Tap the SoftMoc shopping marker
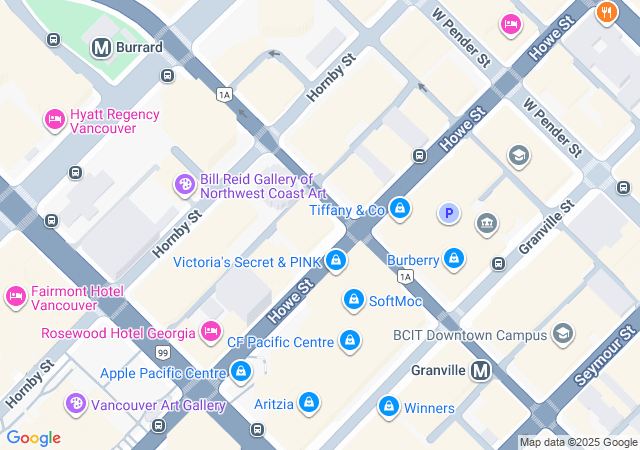Screen dimensions: 640x450 pos(354,299)
